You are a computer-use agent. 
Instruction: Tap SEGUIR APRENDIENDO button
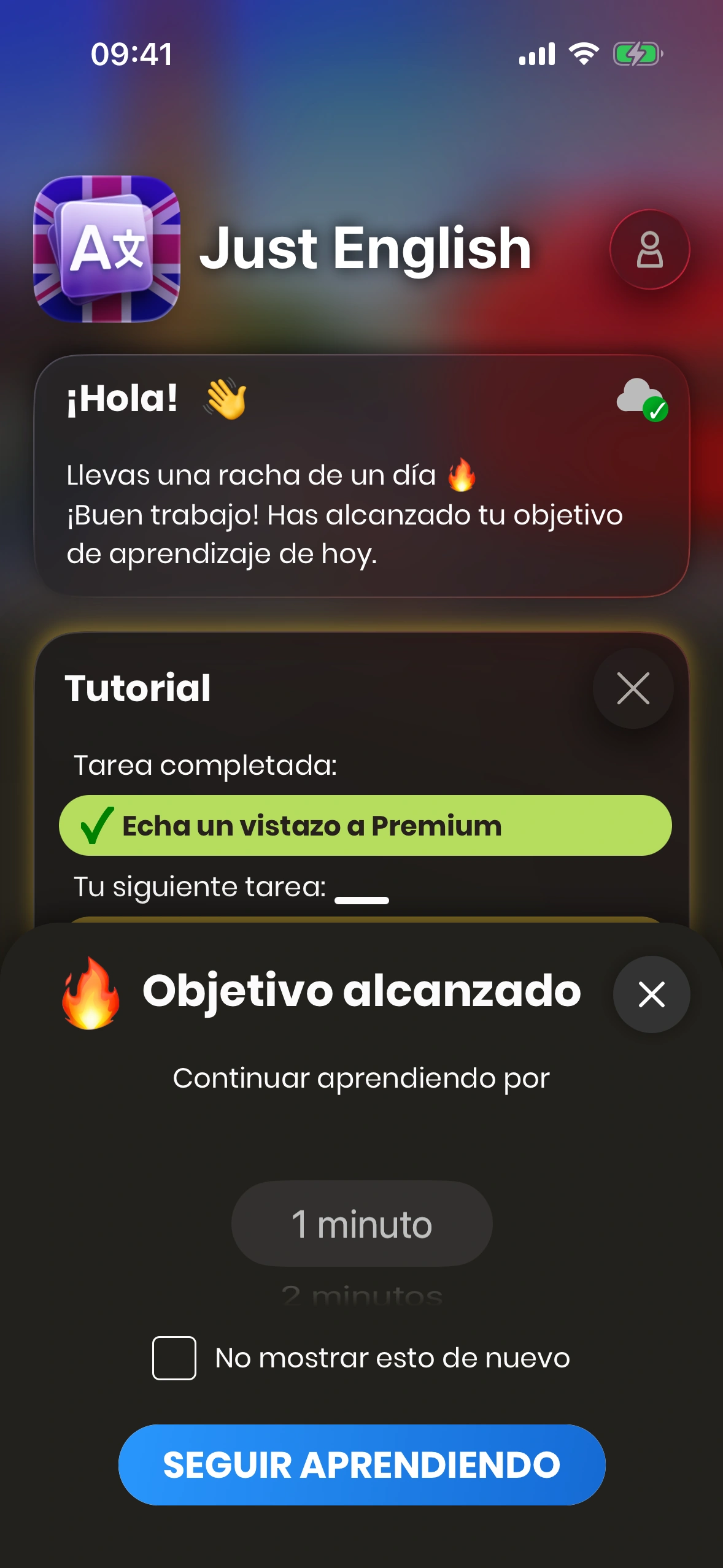(x=361, y=1465)
